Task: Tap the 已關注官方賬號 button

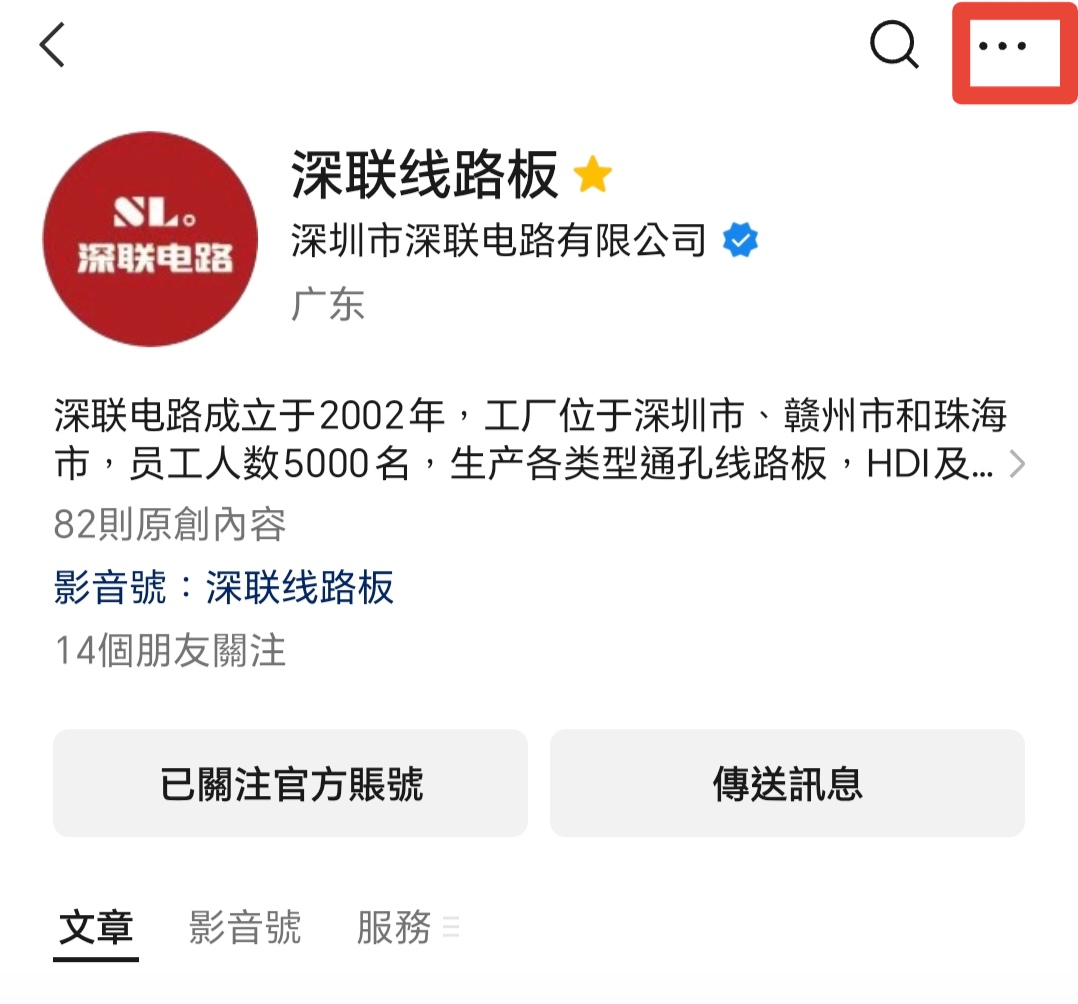Action: [x=290, y=783]
